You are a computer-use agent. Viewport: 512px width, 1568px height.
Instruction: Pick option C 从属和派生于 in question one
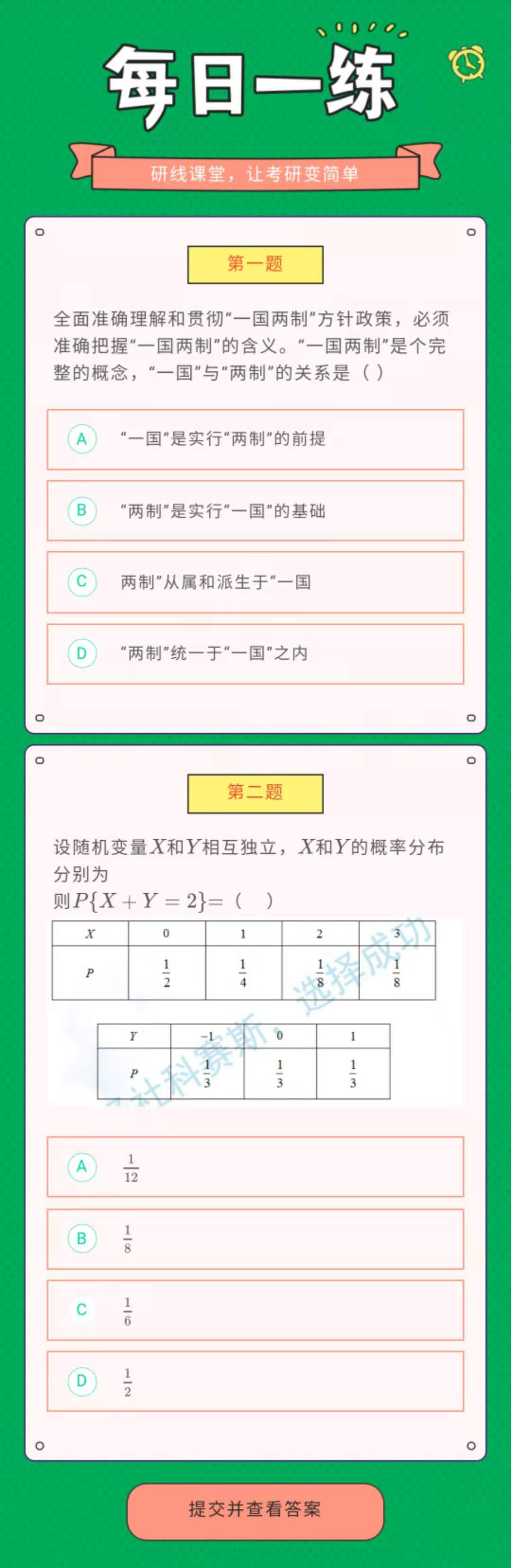point(255,581)
